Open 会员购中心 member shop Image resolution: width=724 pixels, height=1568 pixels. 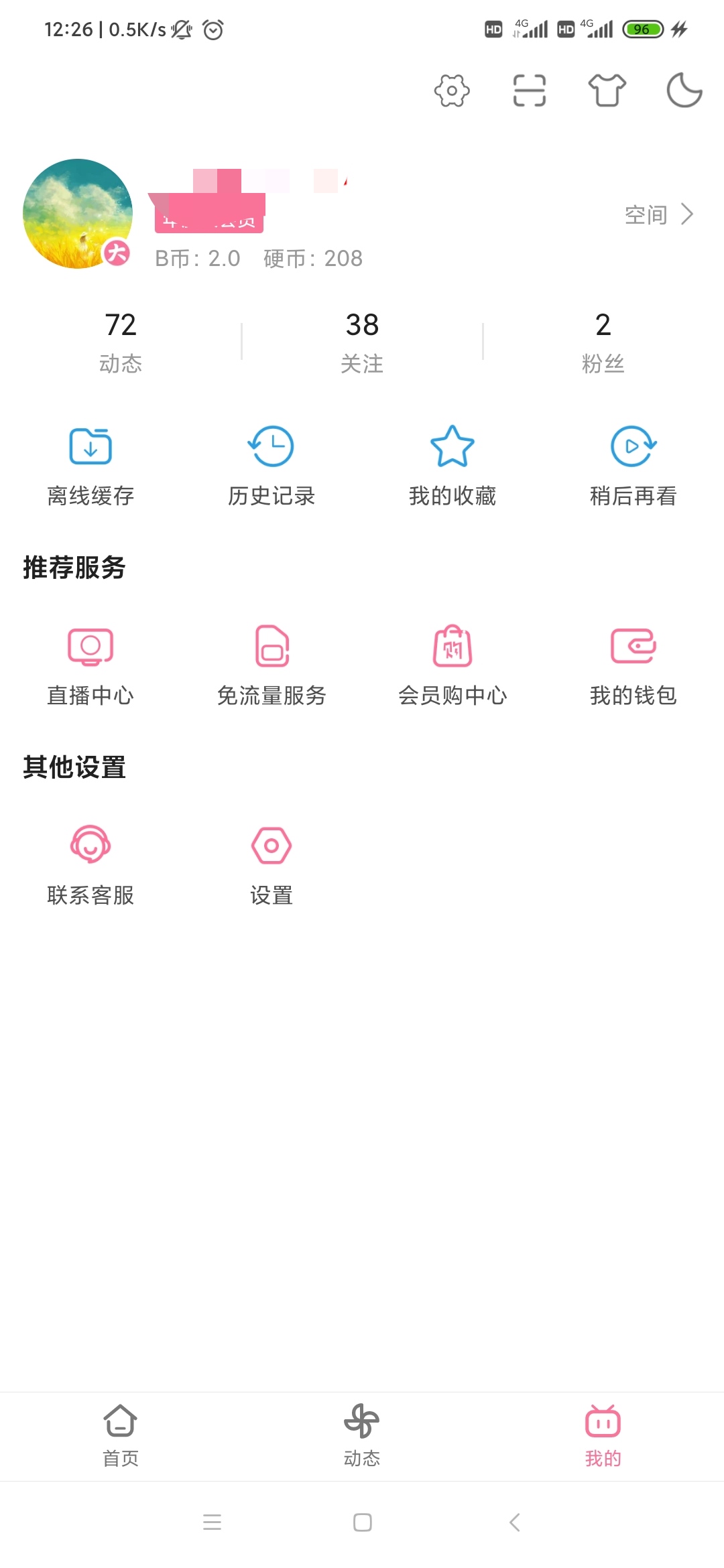pyautogui.click(x=452, y=665)
